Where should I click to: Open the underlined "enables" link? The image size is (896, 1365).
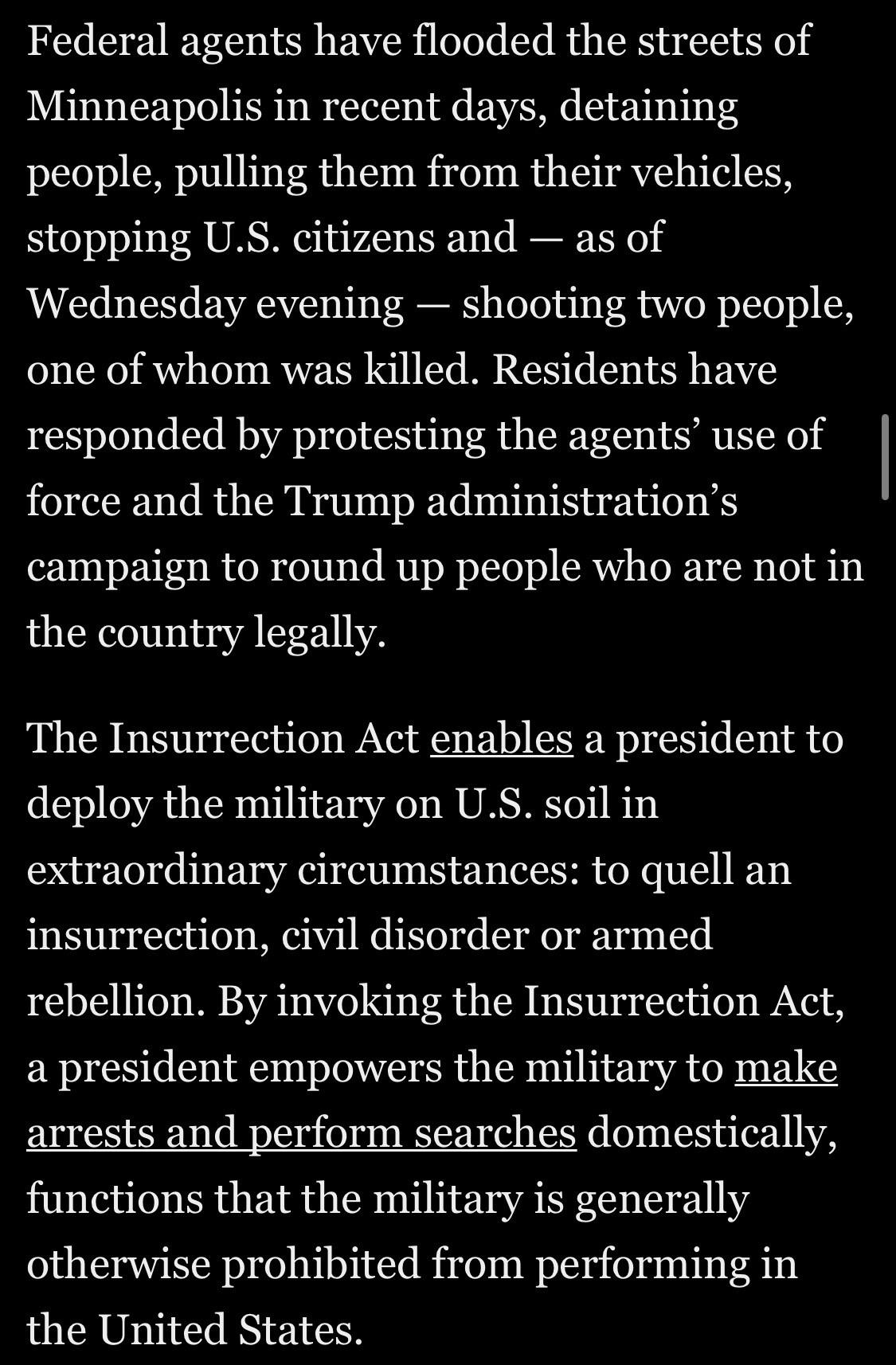pos(501,738)
